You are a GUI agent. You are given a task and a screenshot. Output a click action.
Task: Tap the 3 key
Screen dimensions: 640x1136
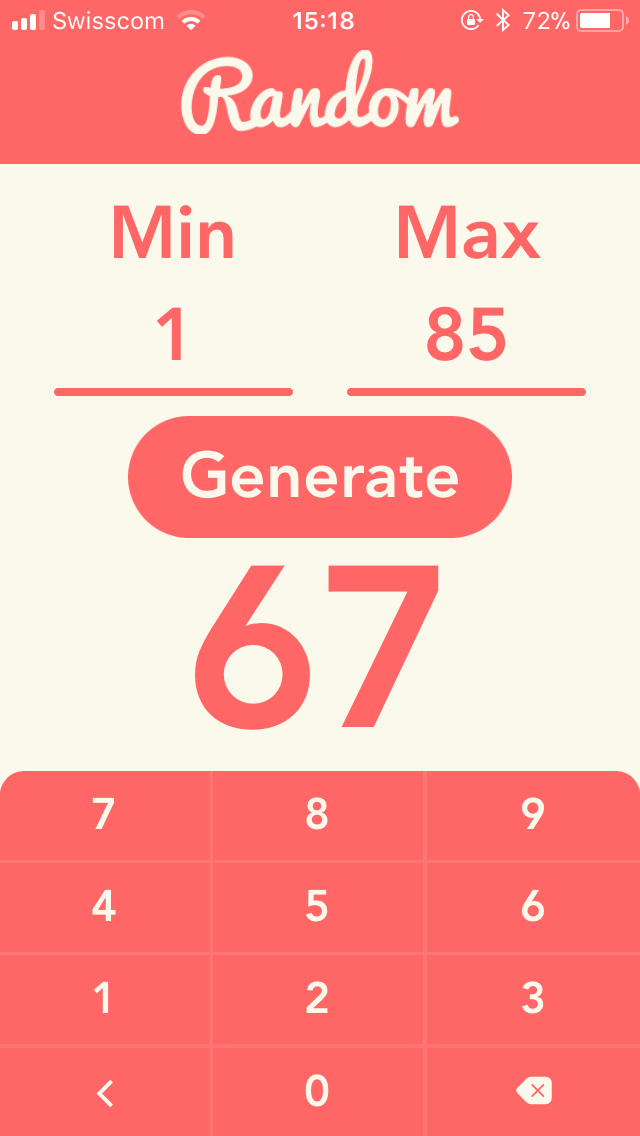[x=532, y=999]
